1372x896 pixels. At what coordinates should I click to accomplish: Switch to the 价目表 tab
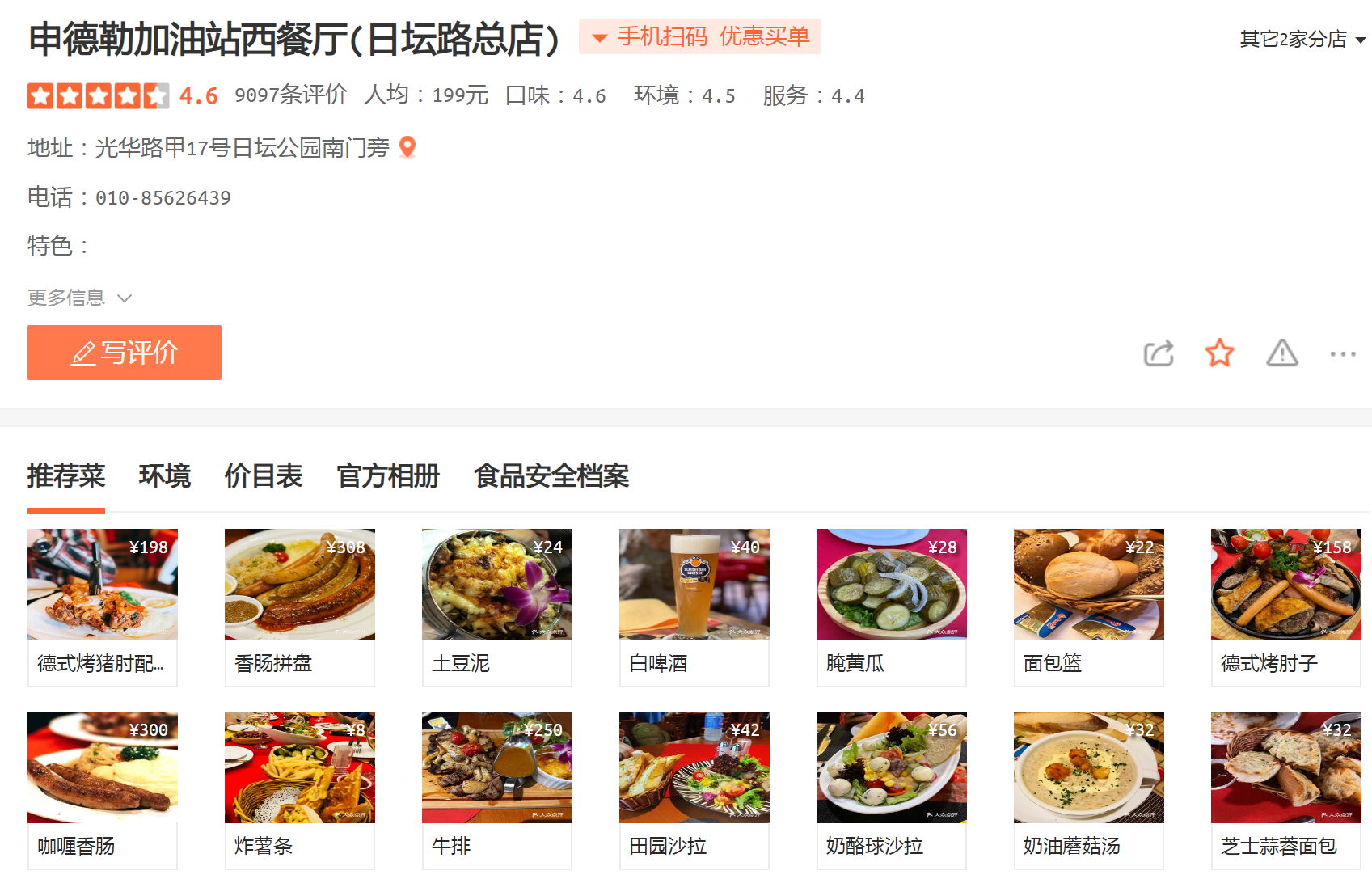[x=263, y=476]
